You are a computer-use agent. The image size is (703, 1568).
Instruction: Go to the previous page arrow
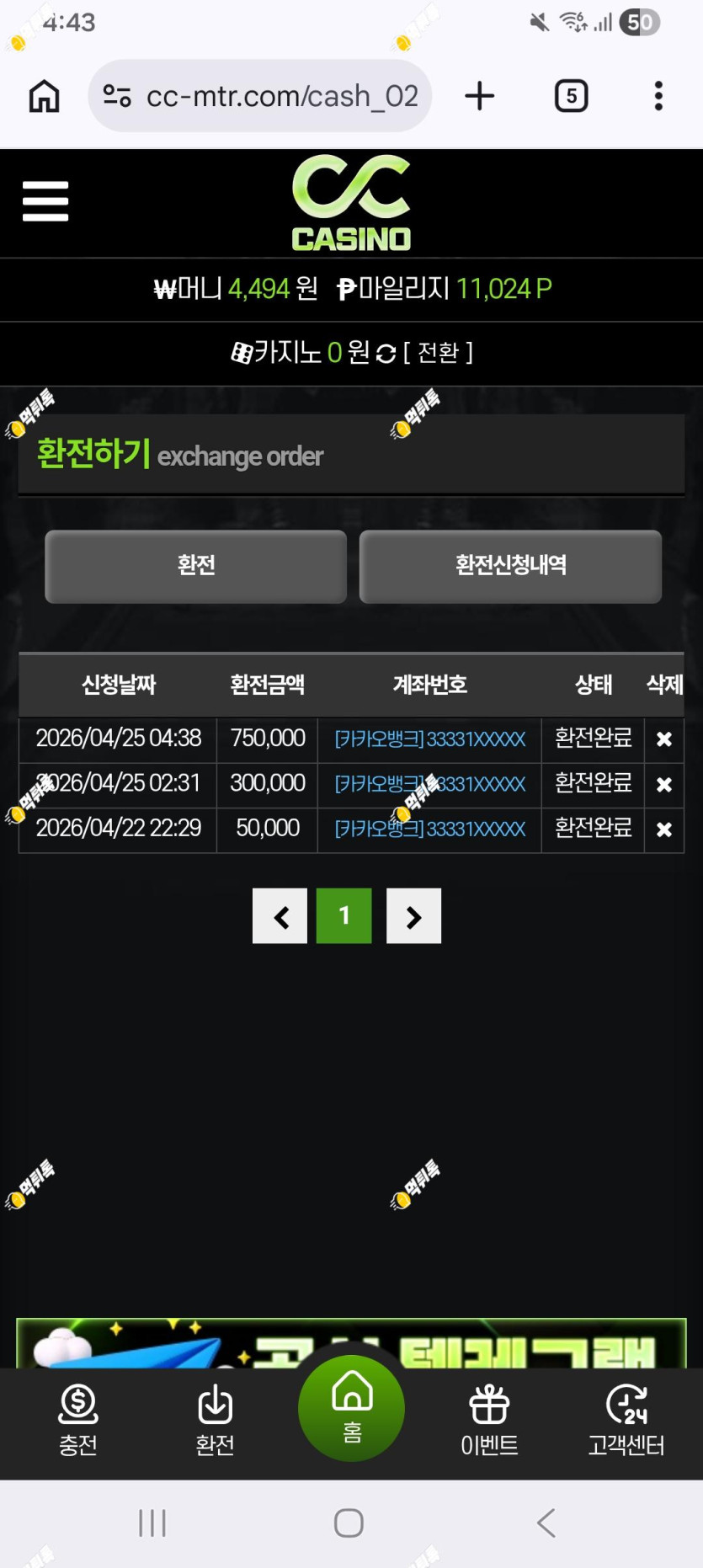pyautogui.click(x=280, y=916)
